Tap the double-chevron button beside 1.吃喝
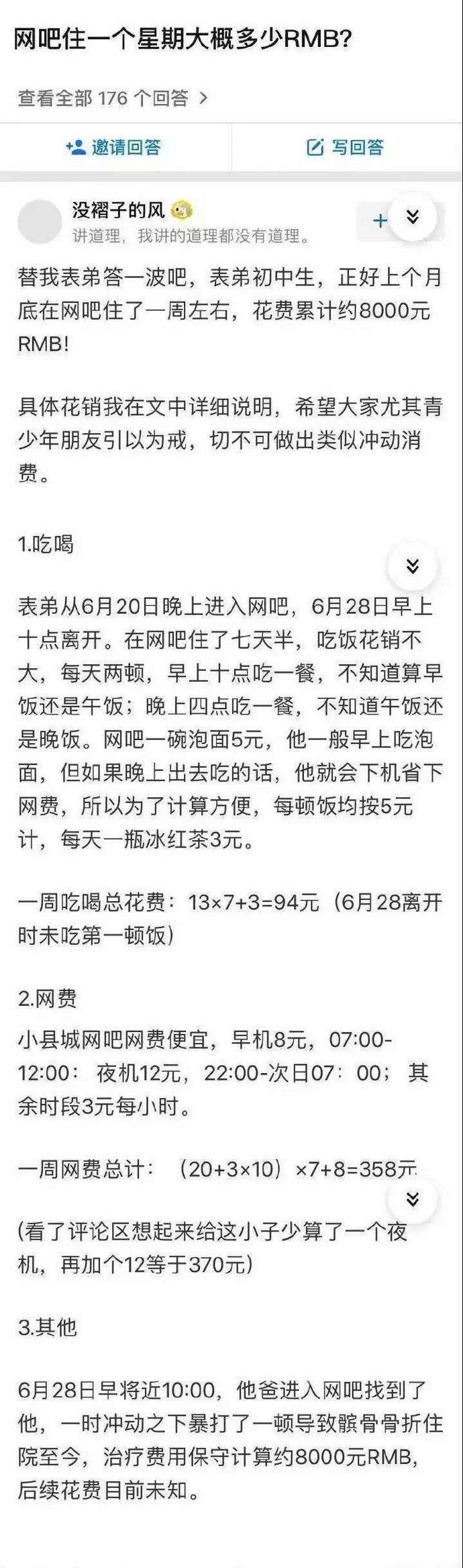This screenshot has width=463, height=1568. click(413, 566)
